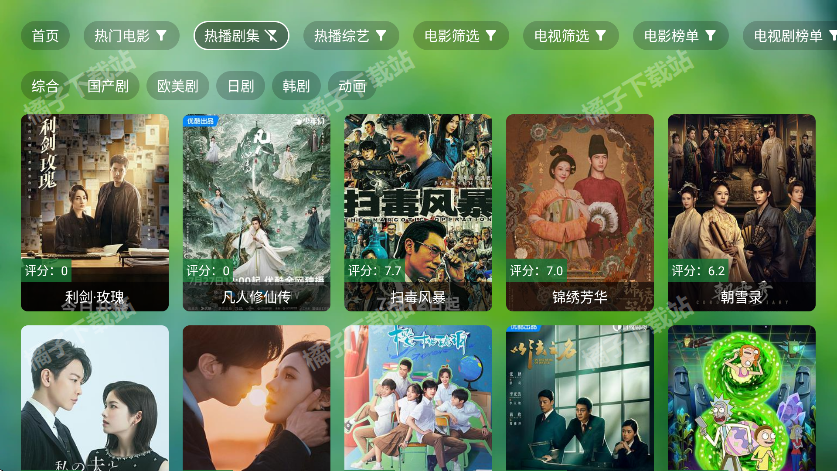
Task: Open the 锦绣芳华 series card
Action: pyautogui.click(x=580, y=212)
